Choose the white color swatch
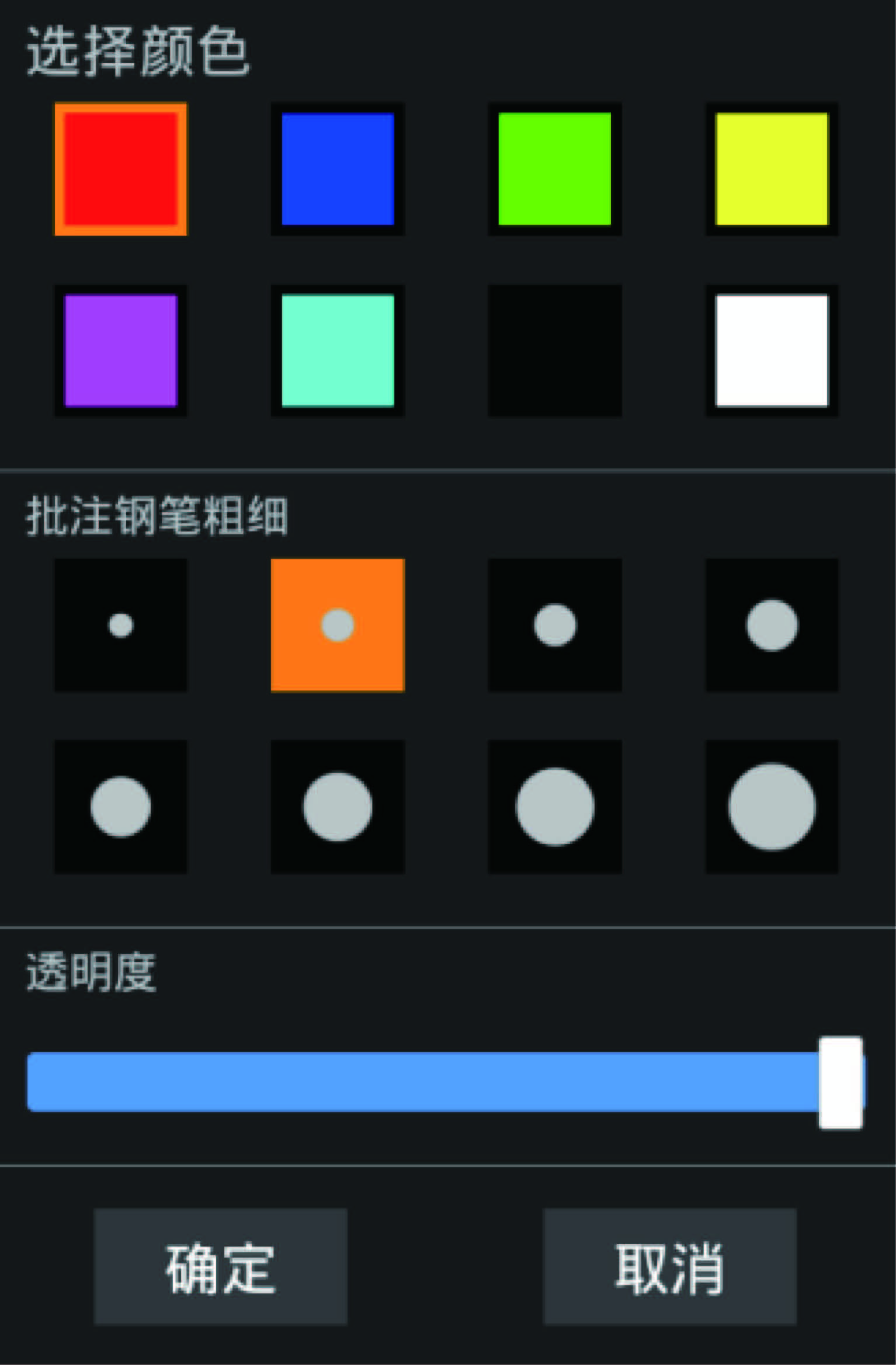The height and width of the screenshot is (1365, 896). pyautogui.click(x=772, y=350)
